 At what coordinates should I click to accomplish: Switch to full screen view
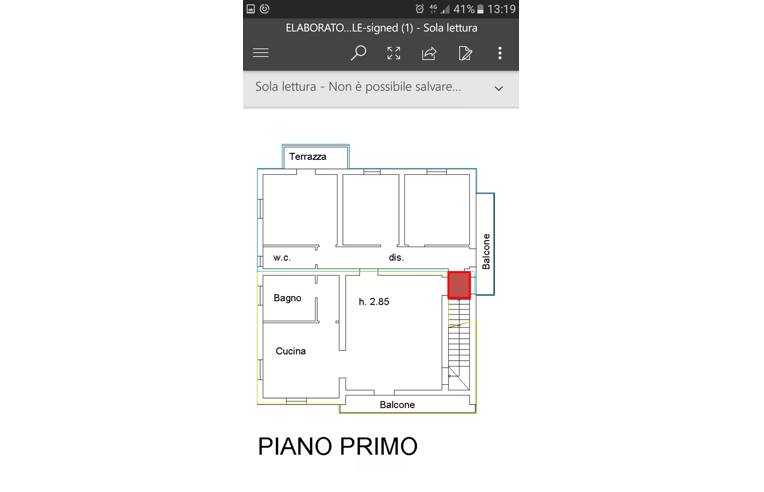click(x=394, y=53)
